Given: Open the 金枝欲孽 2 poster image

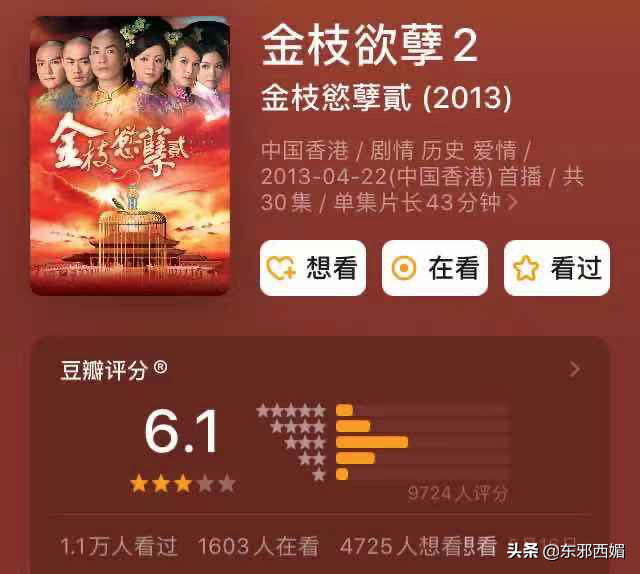Looking at the screenshot, I should coord(130,155).
